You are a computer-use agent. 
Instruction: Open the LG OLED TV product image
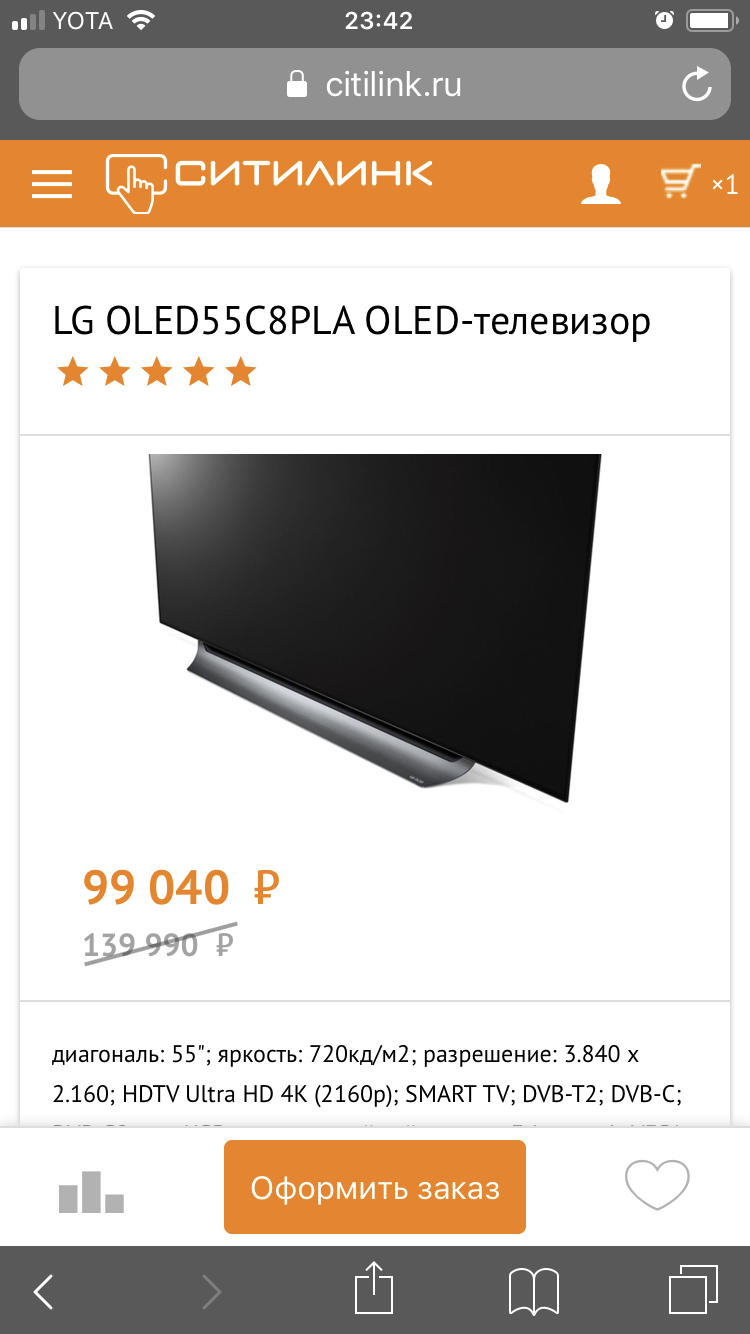375,628
